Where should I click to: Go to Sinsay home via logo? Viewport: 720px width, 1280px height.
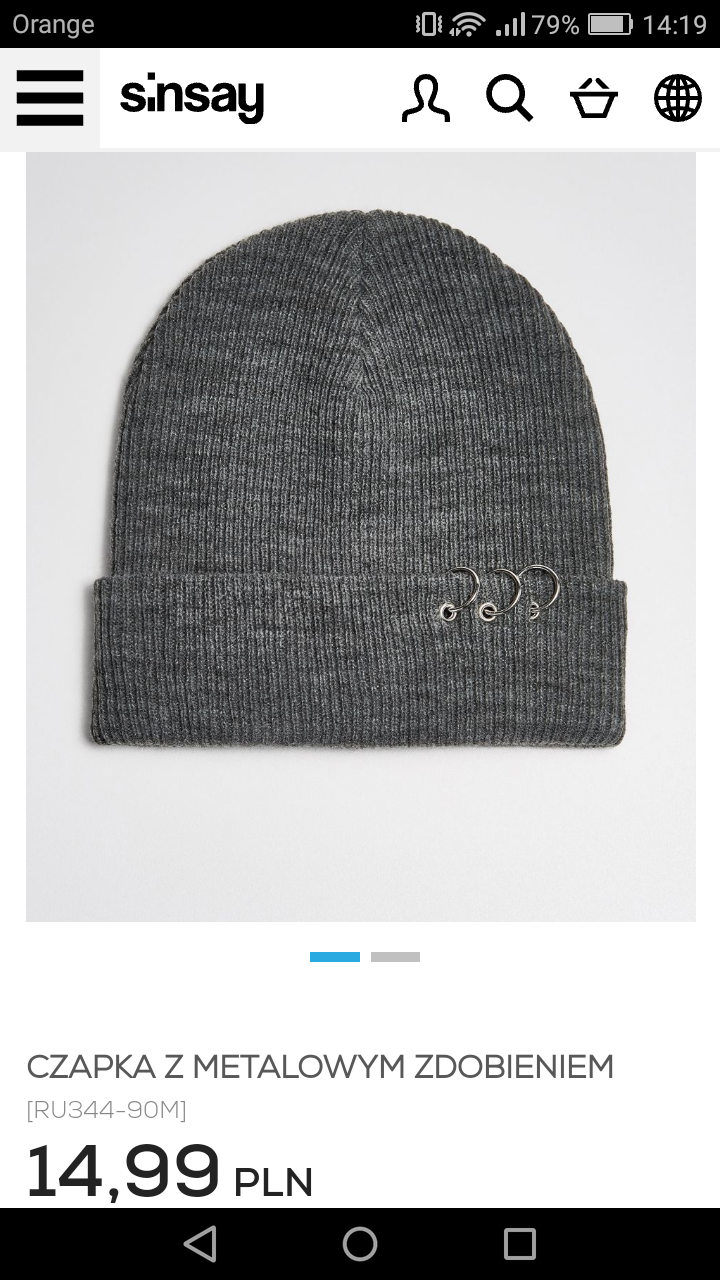(192, 98)
